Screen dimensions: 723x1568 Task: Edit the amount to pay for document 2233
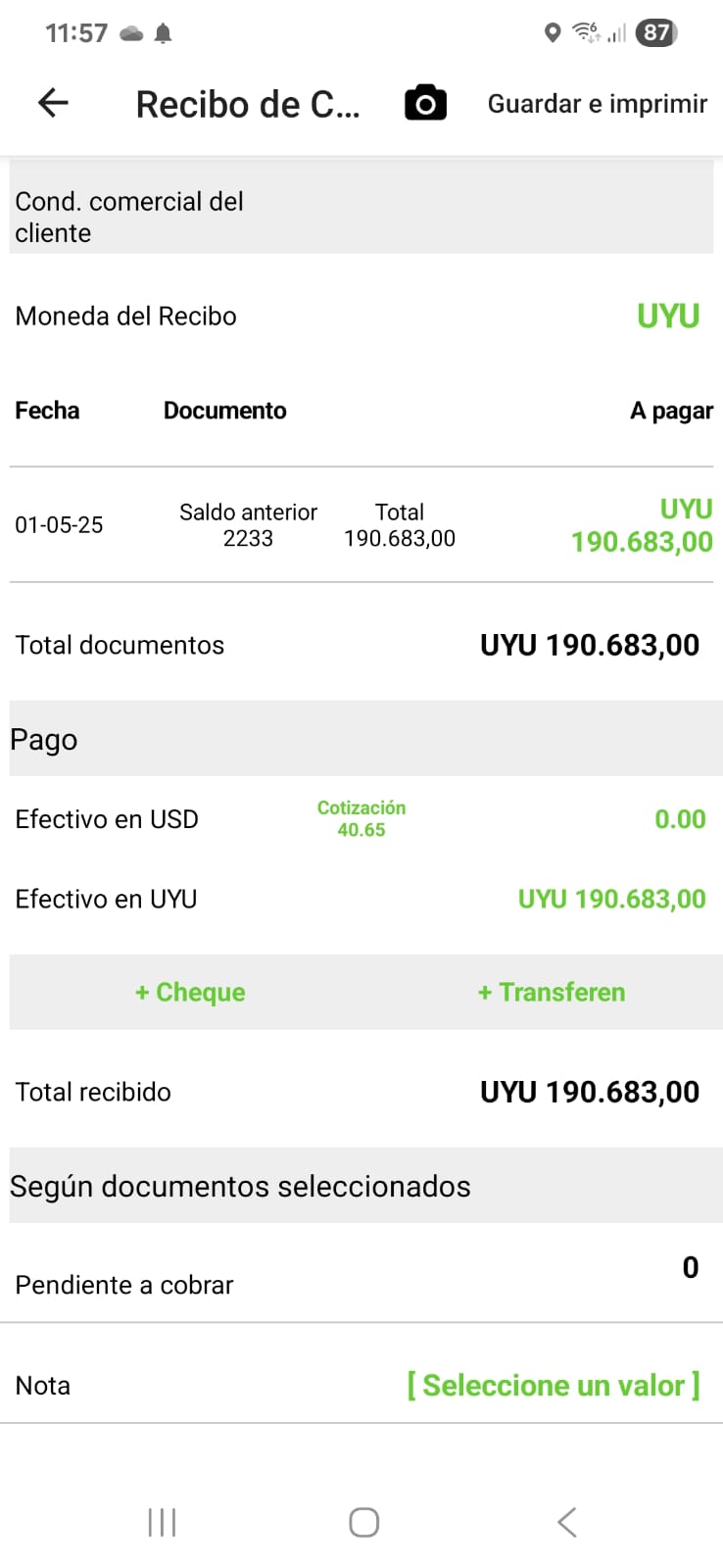(x=642, y=526)
